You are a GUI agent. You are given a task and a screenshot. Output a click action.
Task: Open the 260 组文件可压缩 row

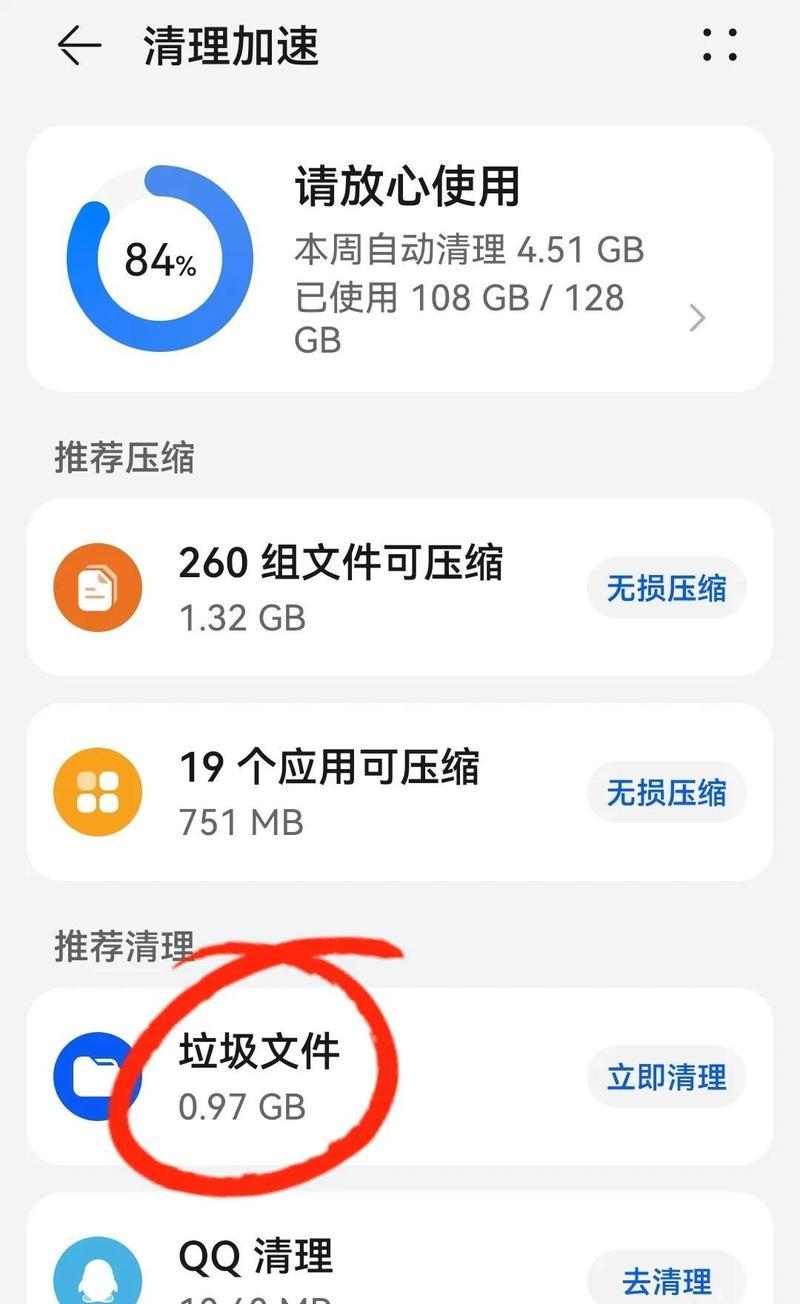(400, 587)
